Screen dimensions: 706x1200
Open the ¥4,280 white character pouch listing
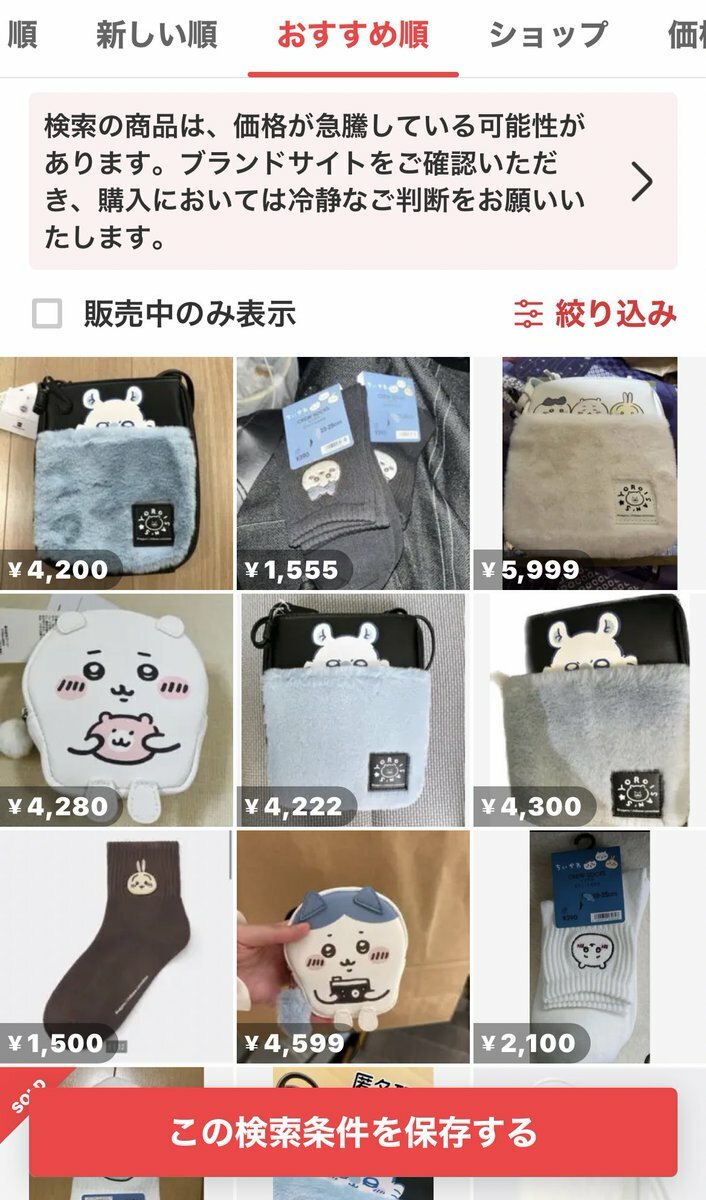click(116, 709)
